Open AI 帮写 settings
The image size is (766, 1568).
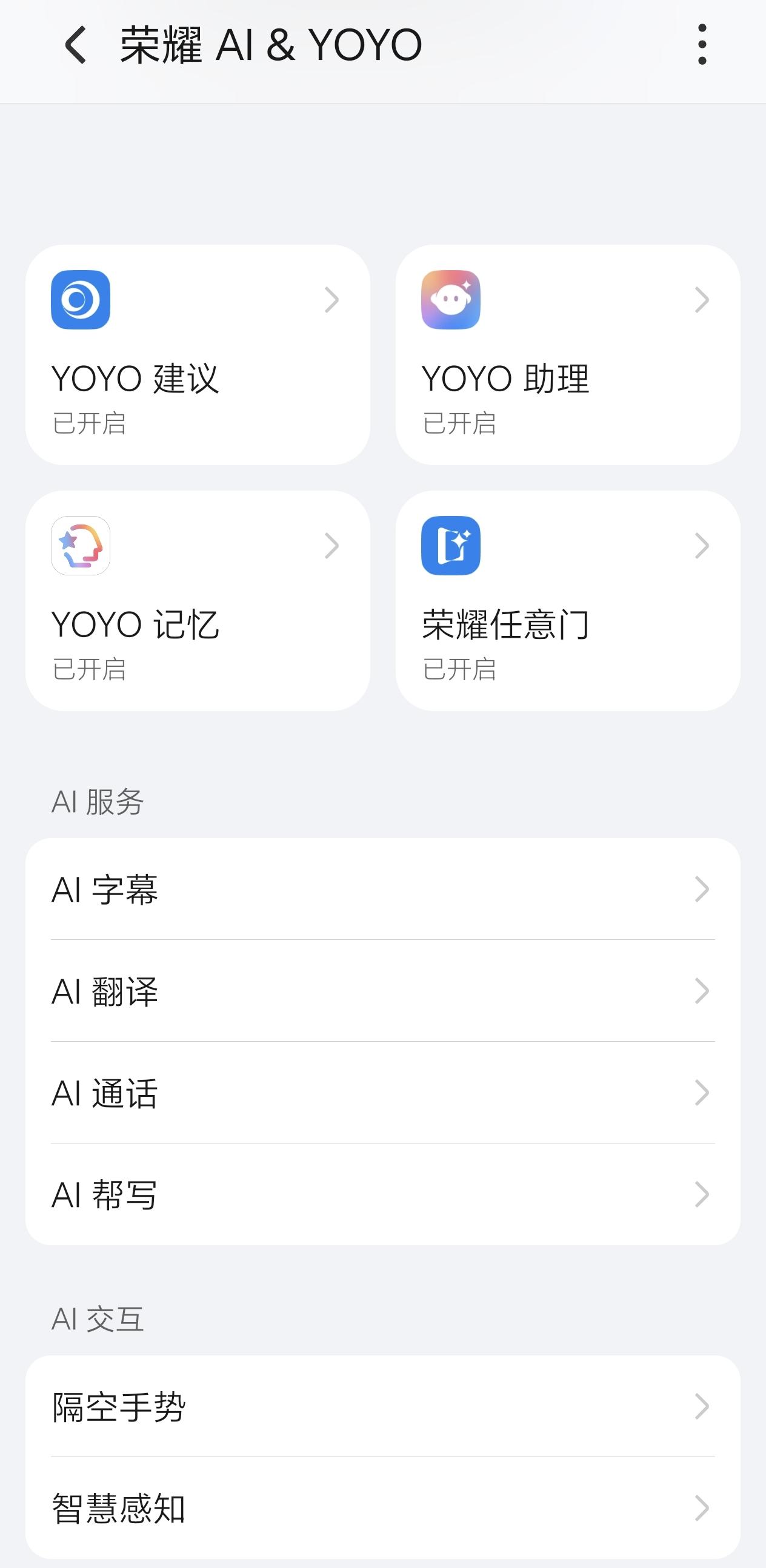click(383, 1194)
